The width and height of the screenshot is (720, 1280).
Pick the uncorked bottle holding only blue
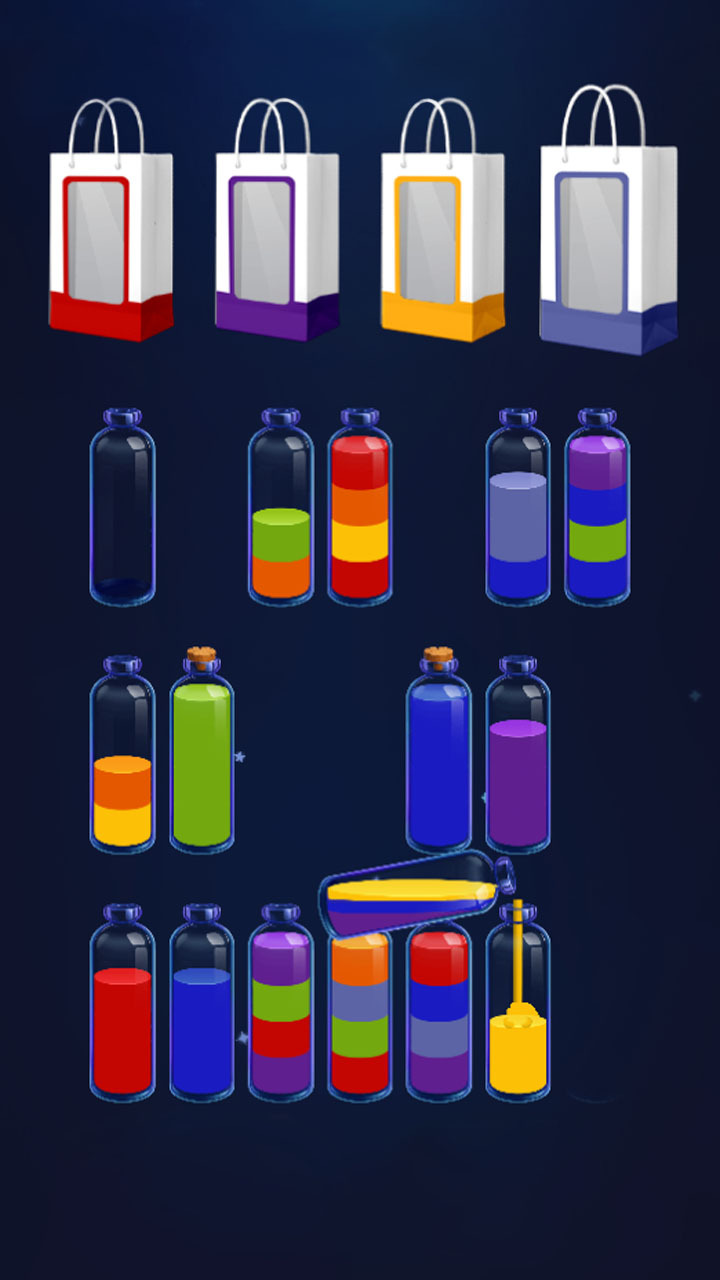tap(201, 1004)
